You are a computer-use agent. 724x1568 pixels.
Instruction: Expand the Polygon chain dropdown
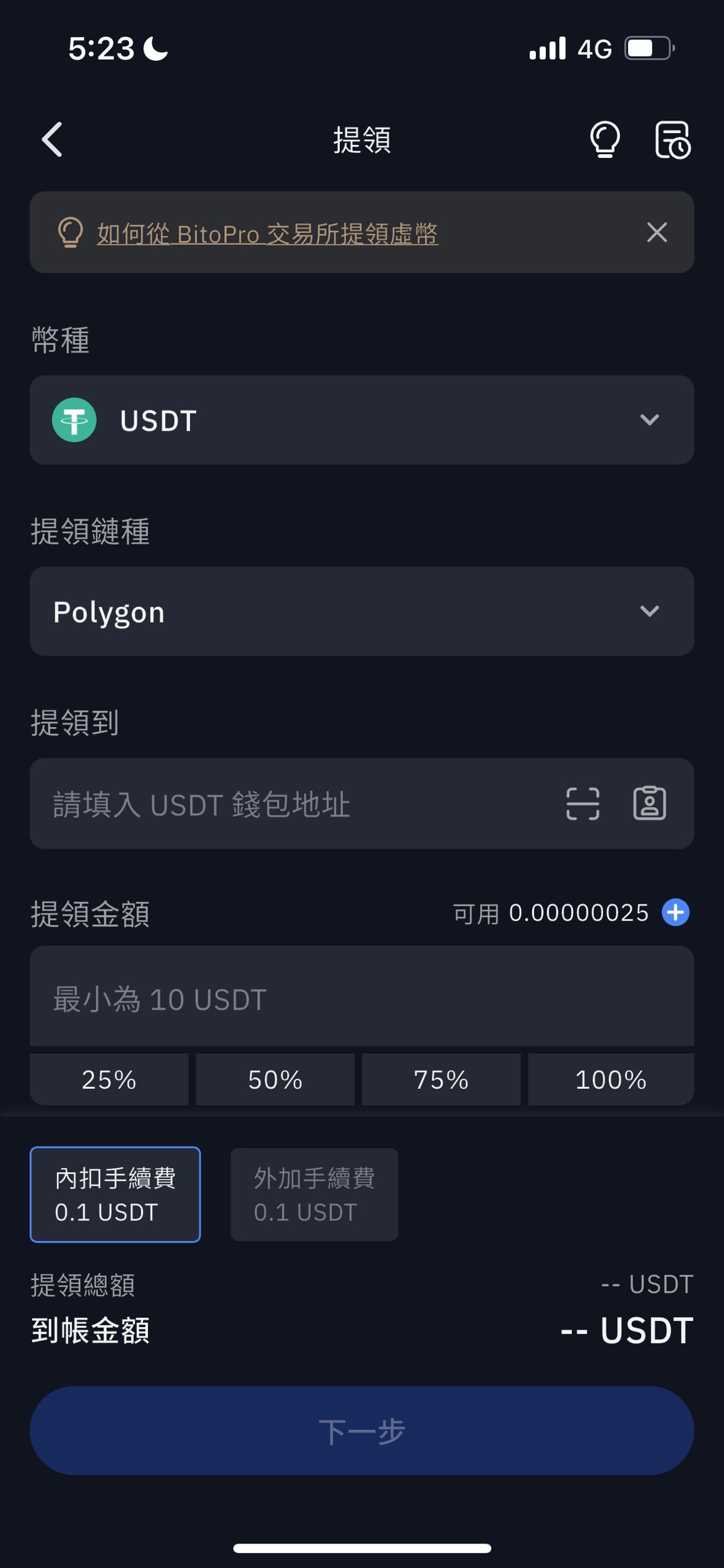click(x=362, y=612)
